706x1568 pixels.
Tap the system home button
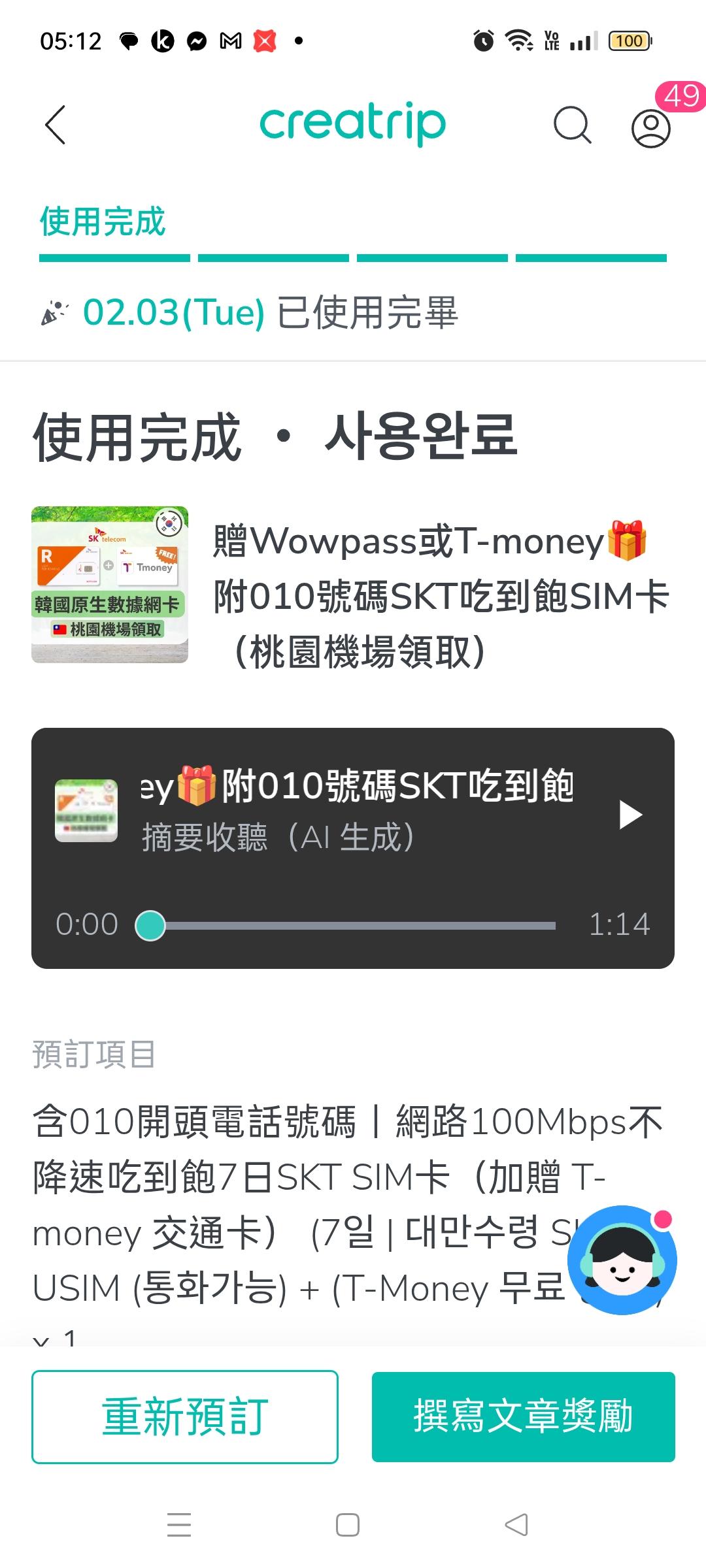[x=347, y=1525]
